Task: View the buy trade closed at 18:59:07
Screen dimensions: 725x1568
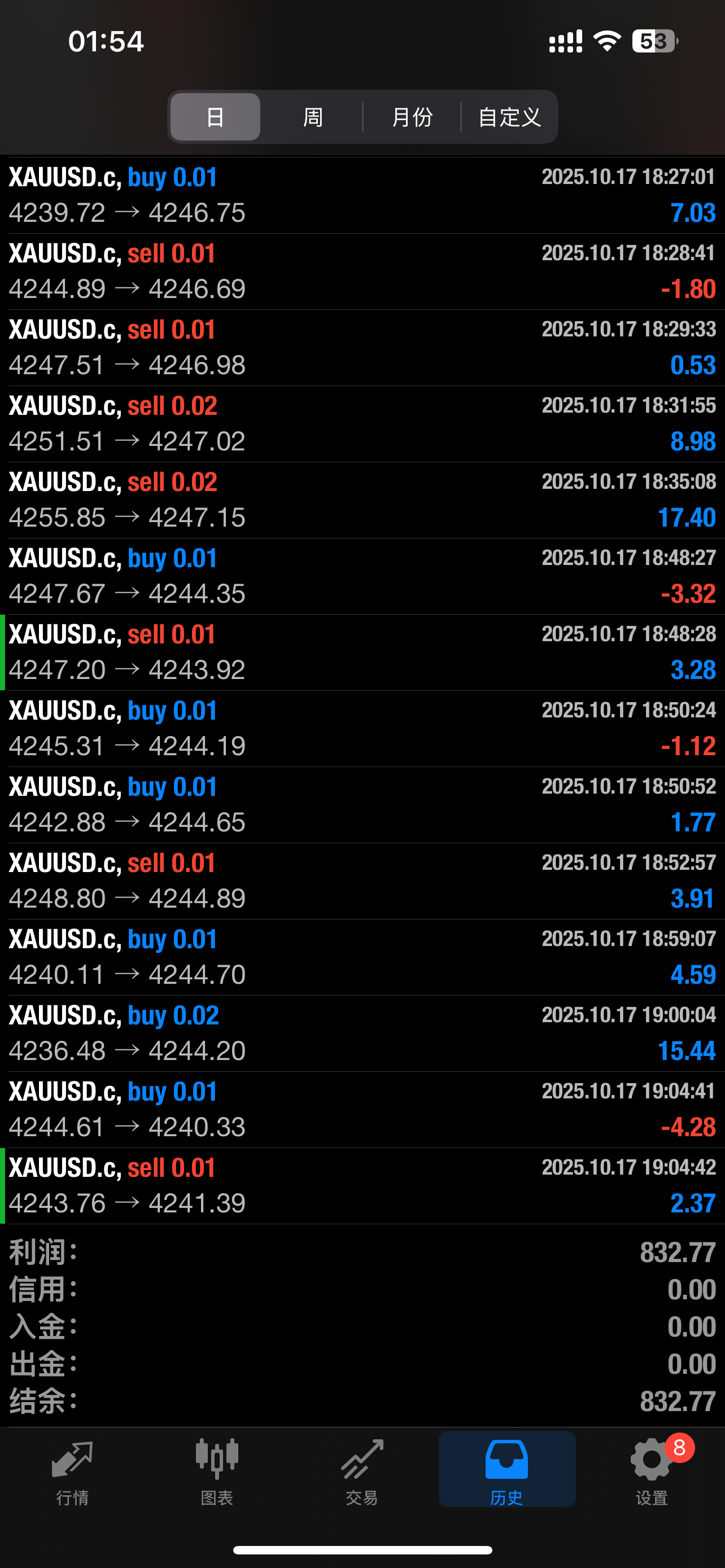Action: (362, 957)
